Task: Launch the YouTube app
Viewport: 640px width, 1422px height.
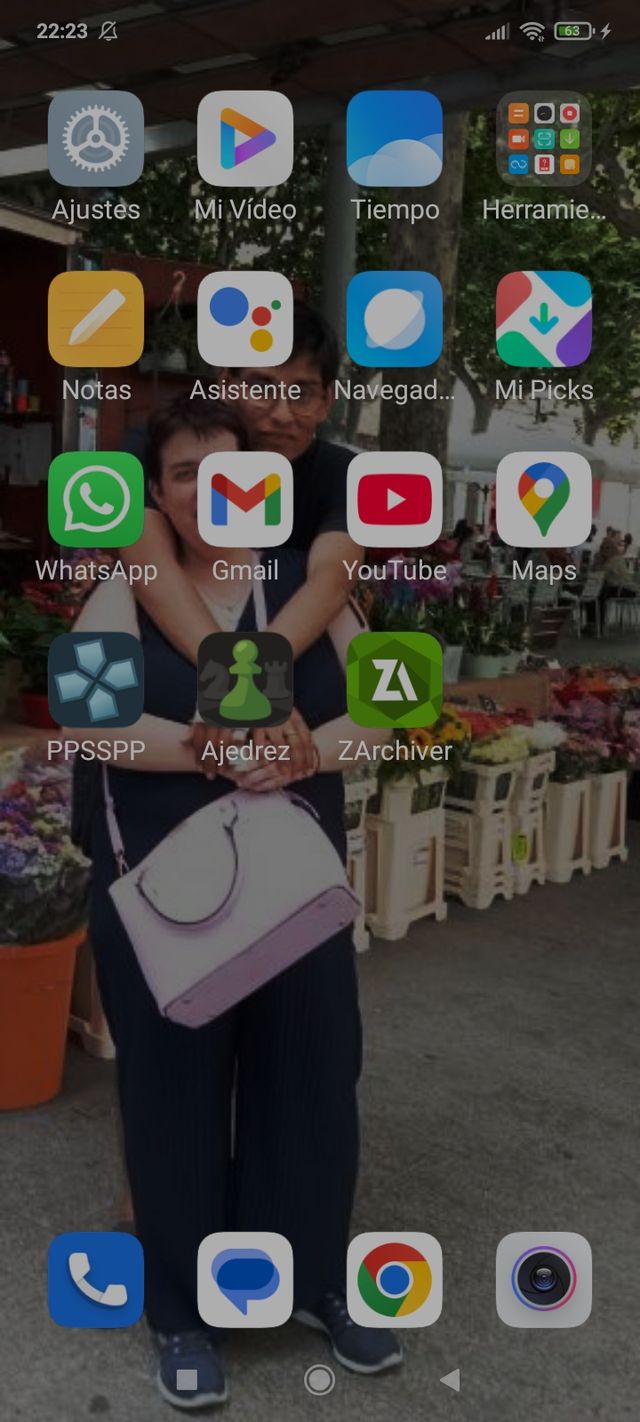Action: coord(394,499)
